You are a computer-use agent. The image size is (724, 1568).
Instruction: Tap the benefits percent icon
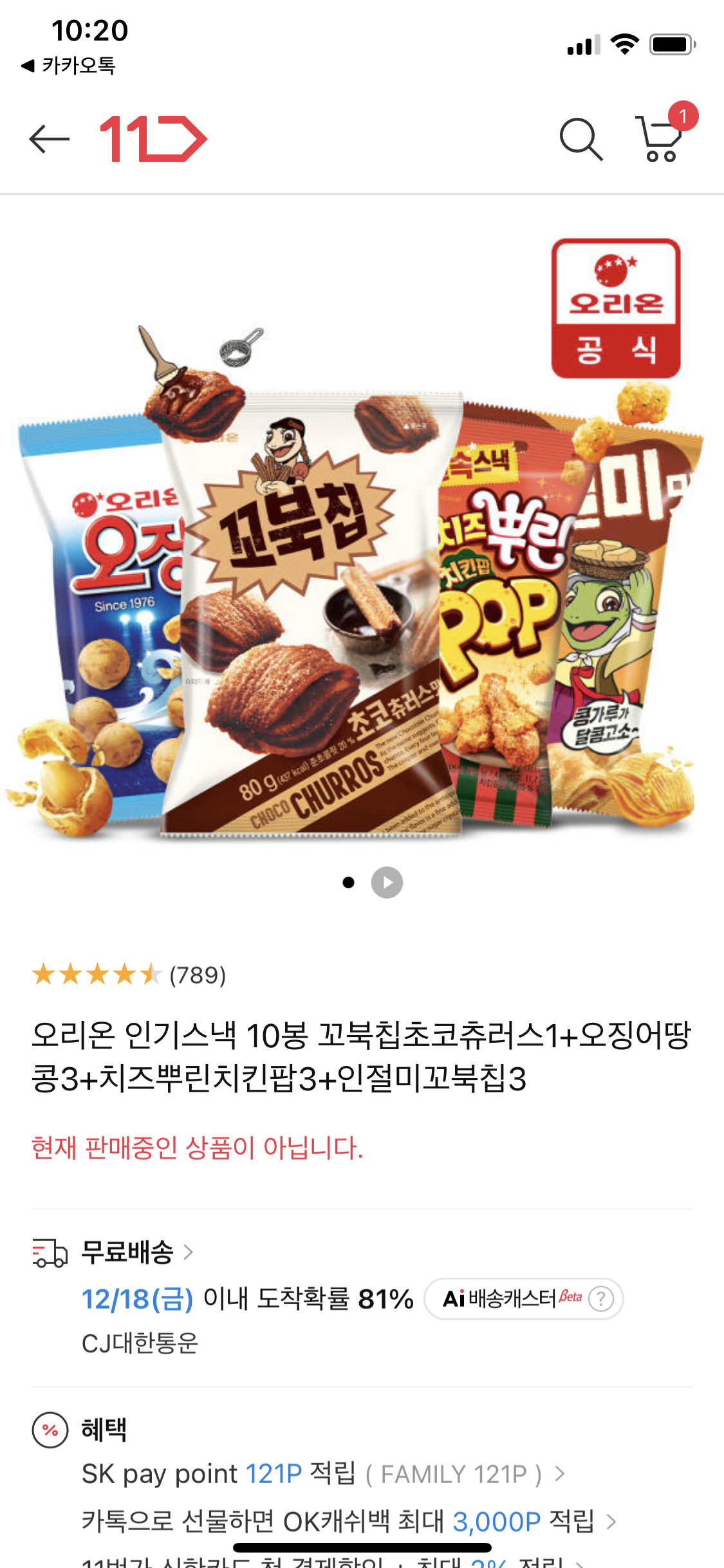tap(48, 1426)
